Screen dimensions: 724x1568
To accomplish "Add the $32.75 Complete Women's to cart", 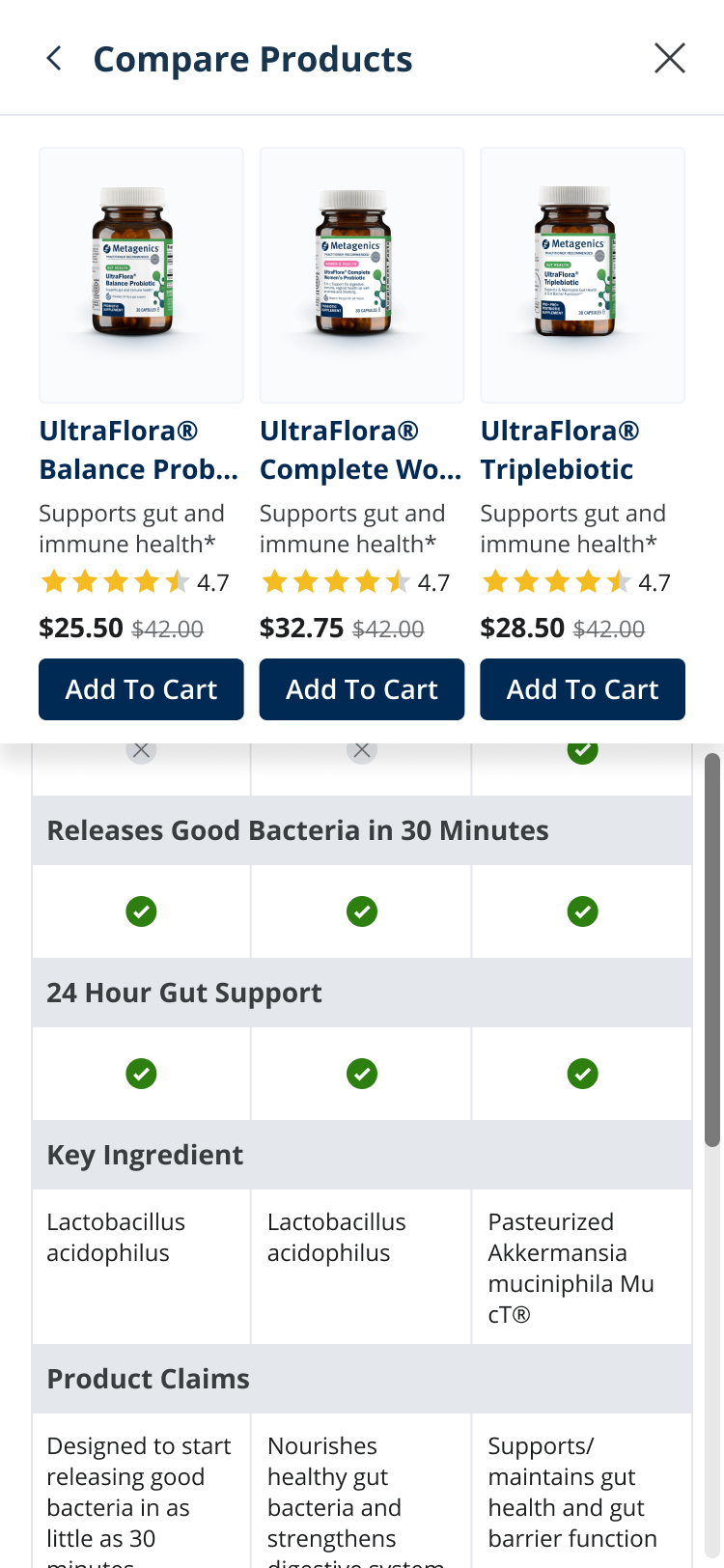I will click(362, 689).
